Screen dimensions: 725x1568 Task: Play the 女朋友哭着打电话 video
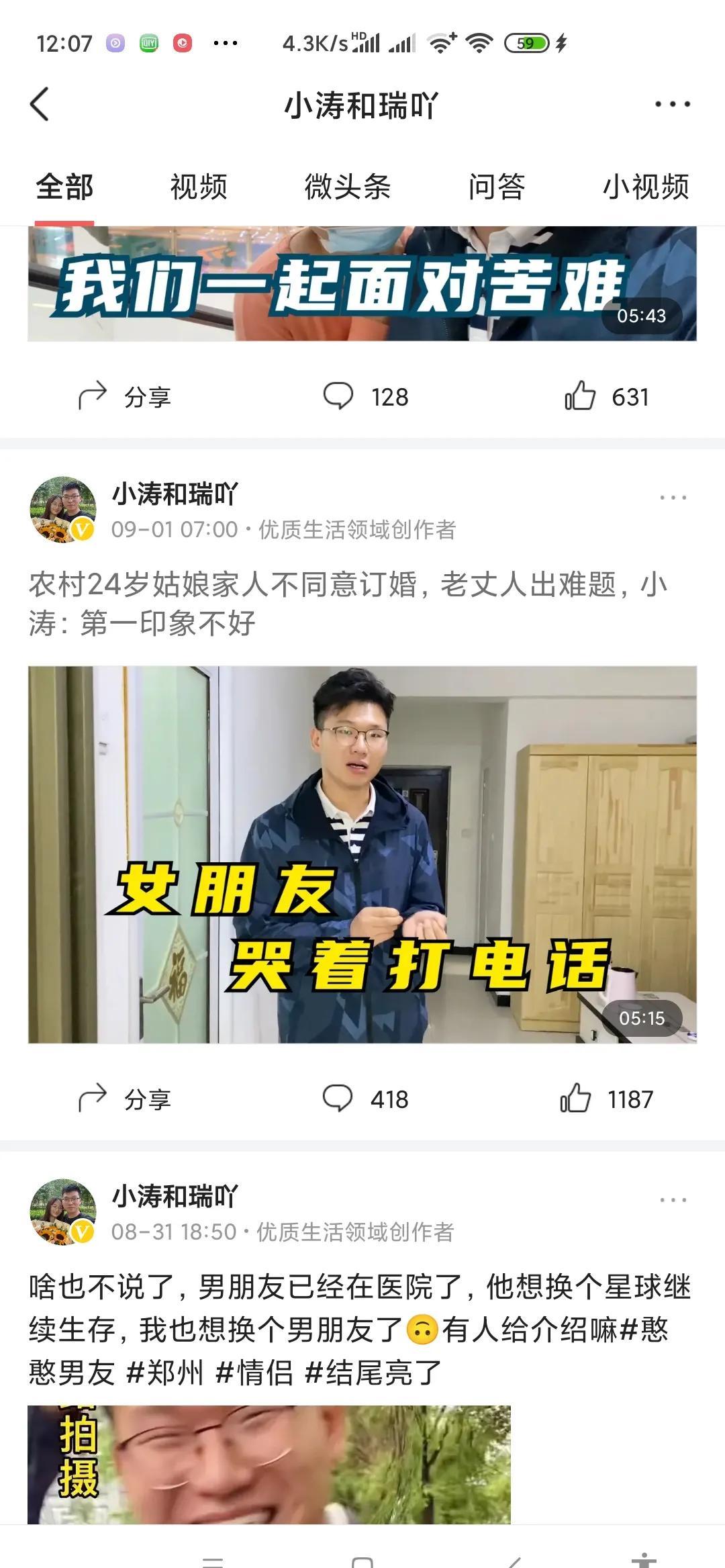(362, 854)
